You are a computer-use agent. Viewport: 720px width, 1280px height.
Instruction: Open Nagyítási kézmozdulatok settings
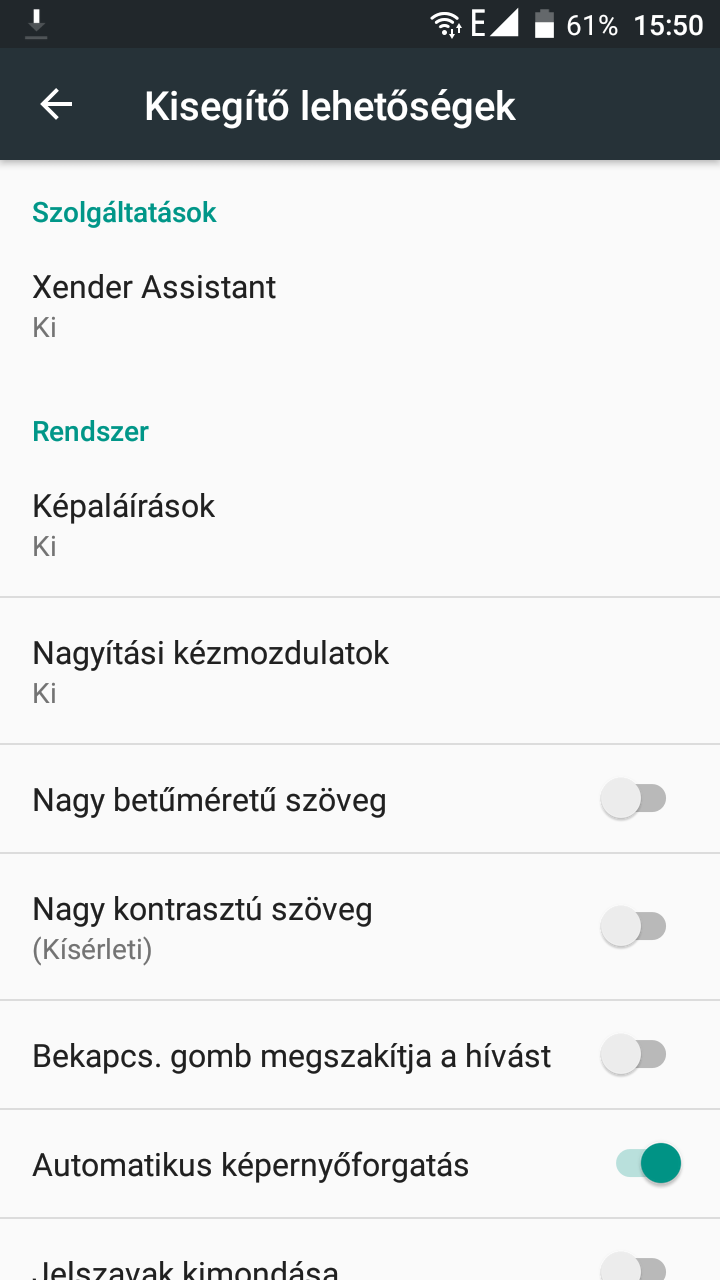[x=360, y=671]
